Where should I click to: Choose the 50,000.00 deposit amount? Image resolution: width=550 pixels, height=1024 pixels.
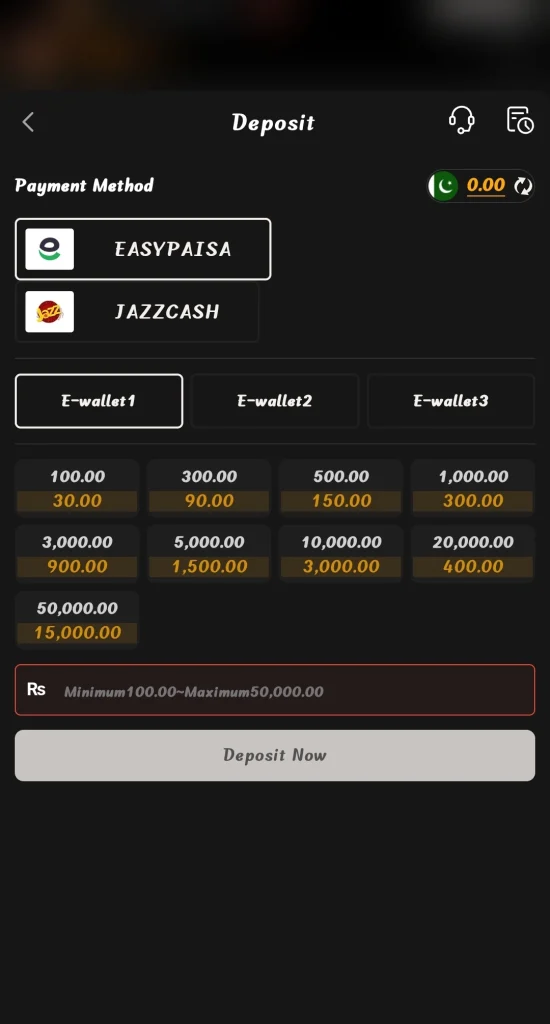point(77,620)
